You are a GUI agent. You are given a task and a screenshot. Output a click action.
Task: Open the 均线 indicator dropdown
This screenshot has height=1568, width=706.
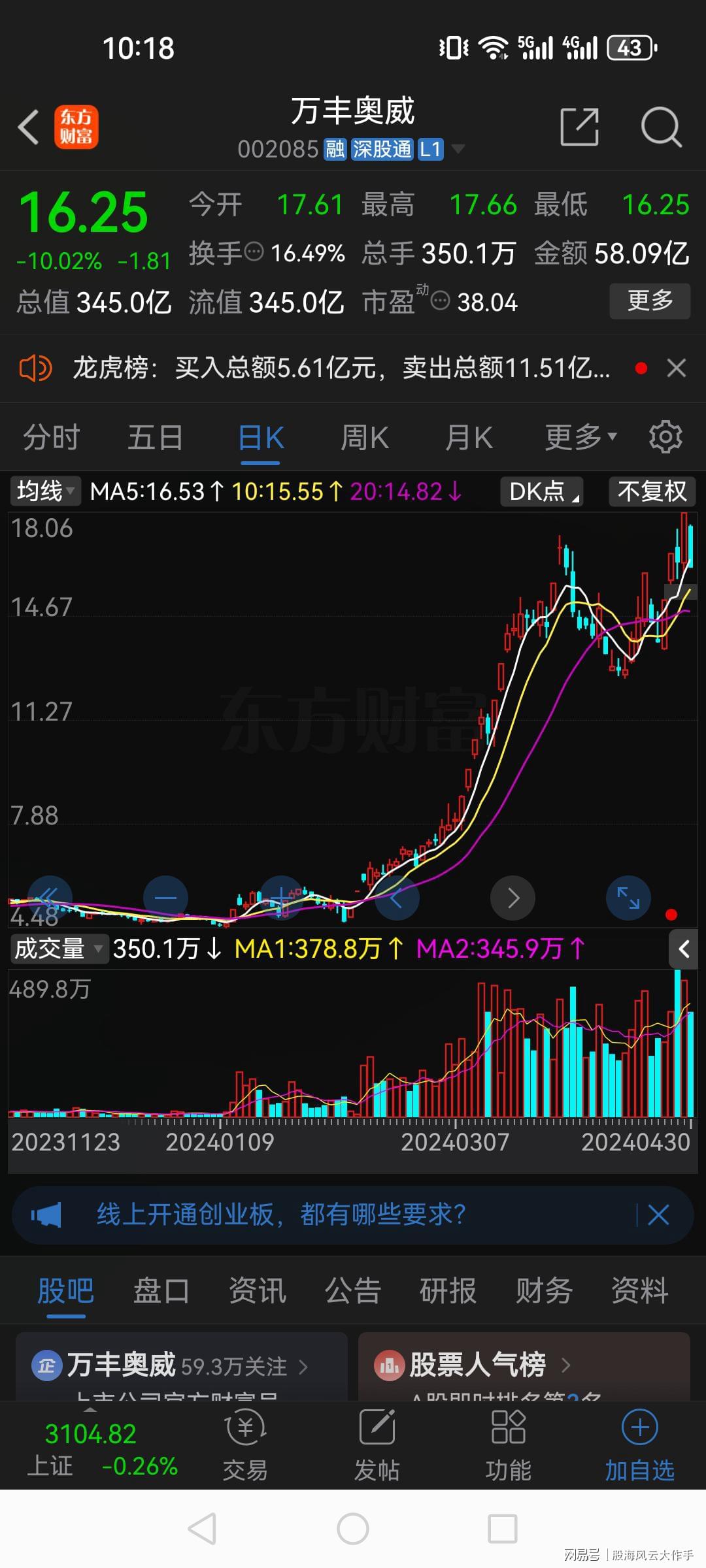[x=45, y=491]
